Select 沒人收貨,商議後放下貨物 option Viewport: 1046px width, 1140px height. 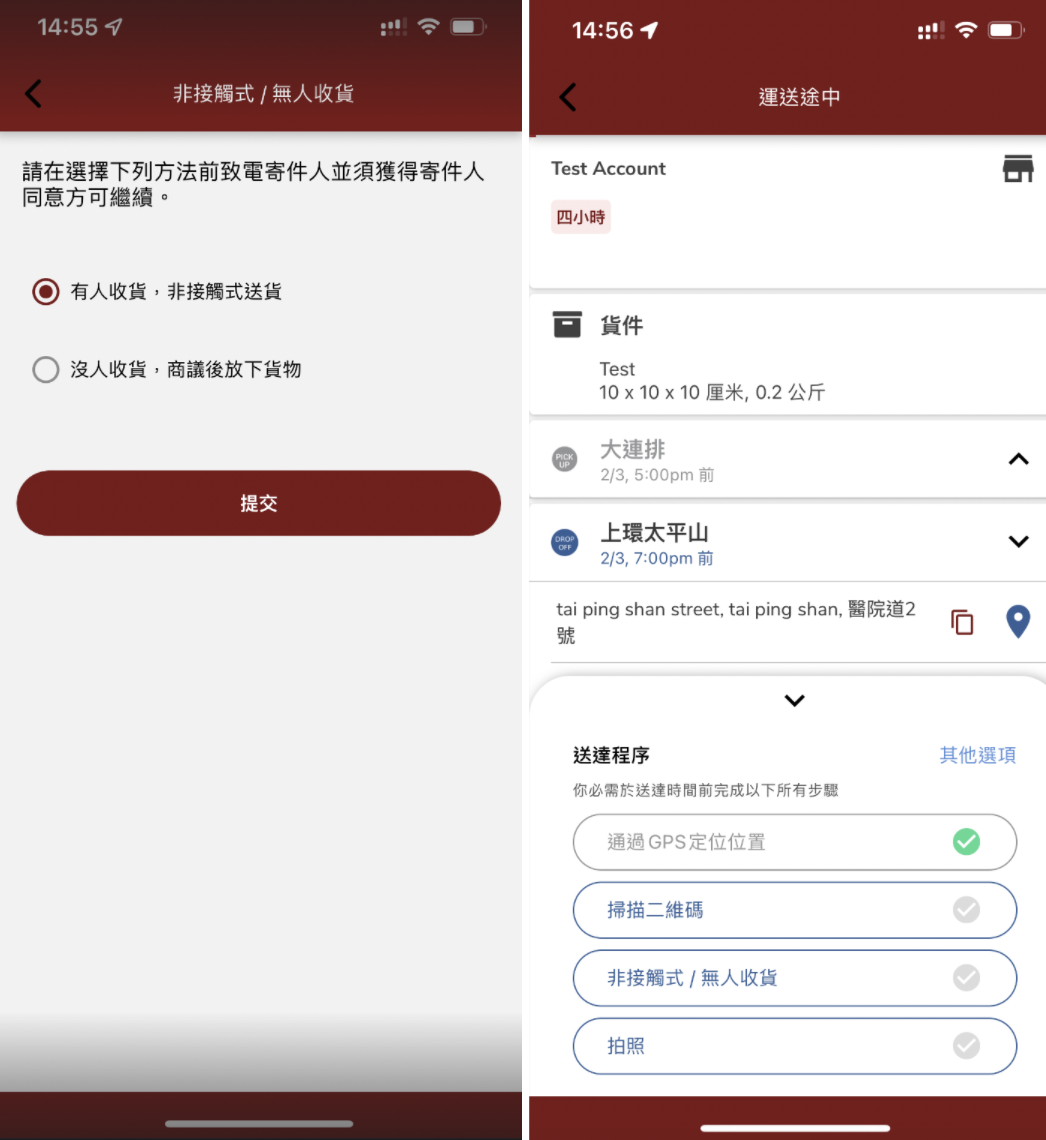[x=46, y=370]
